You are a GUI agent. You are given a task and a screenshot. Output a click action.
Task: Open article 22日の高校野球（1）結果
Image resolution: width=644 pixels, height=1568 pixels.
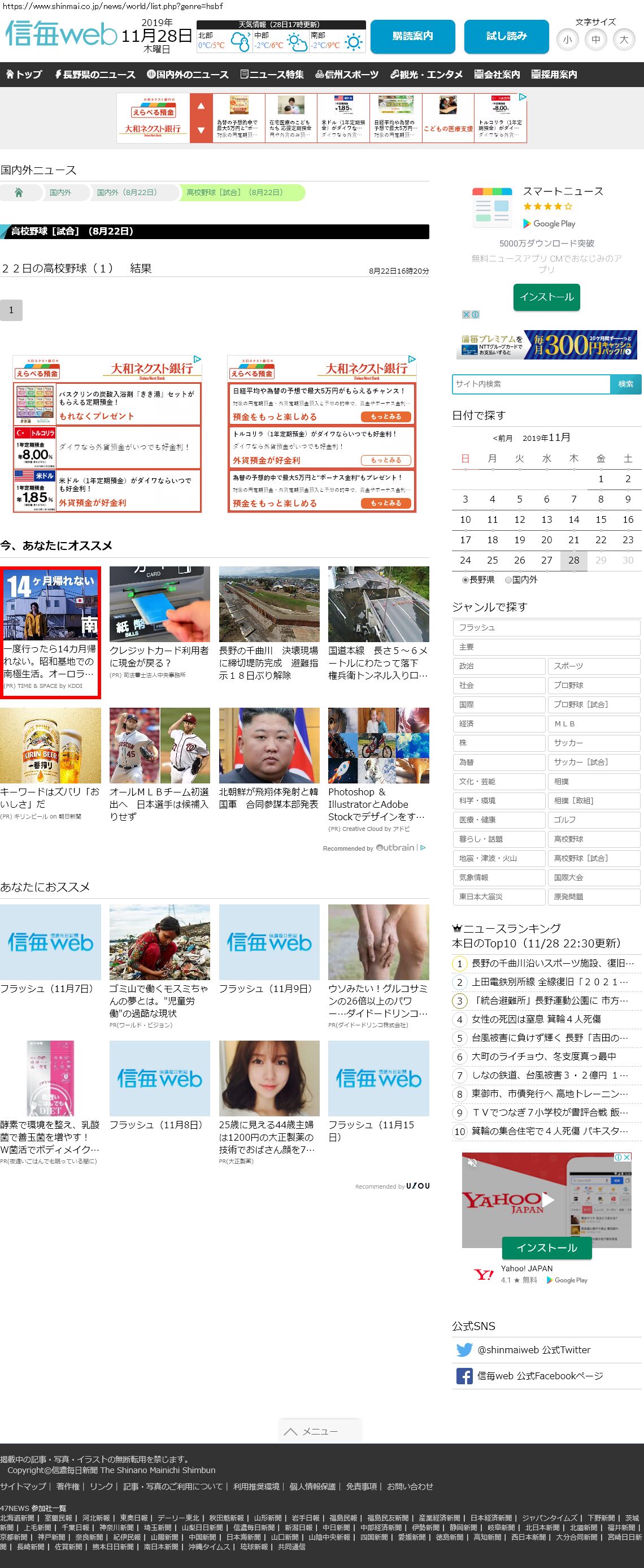pyautogui.click(x=77, y=268)
